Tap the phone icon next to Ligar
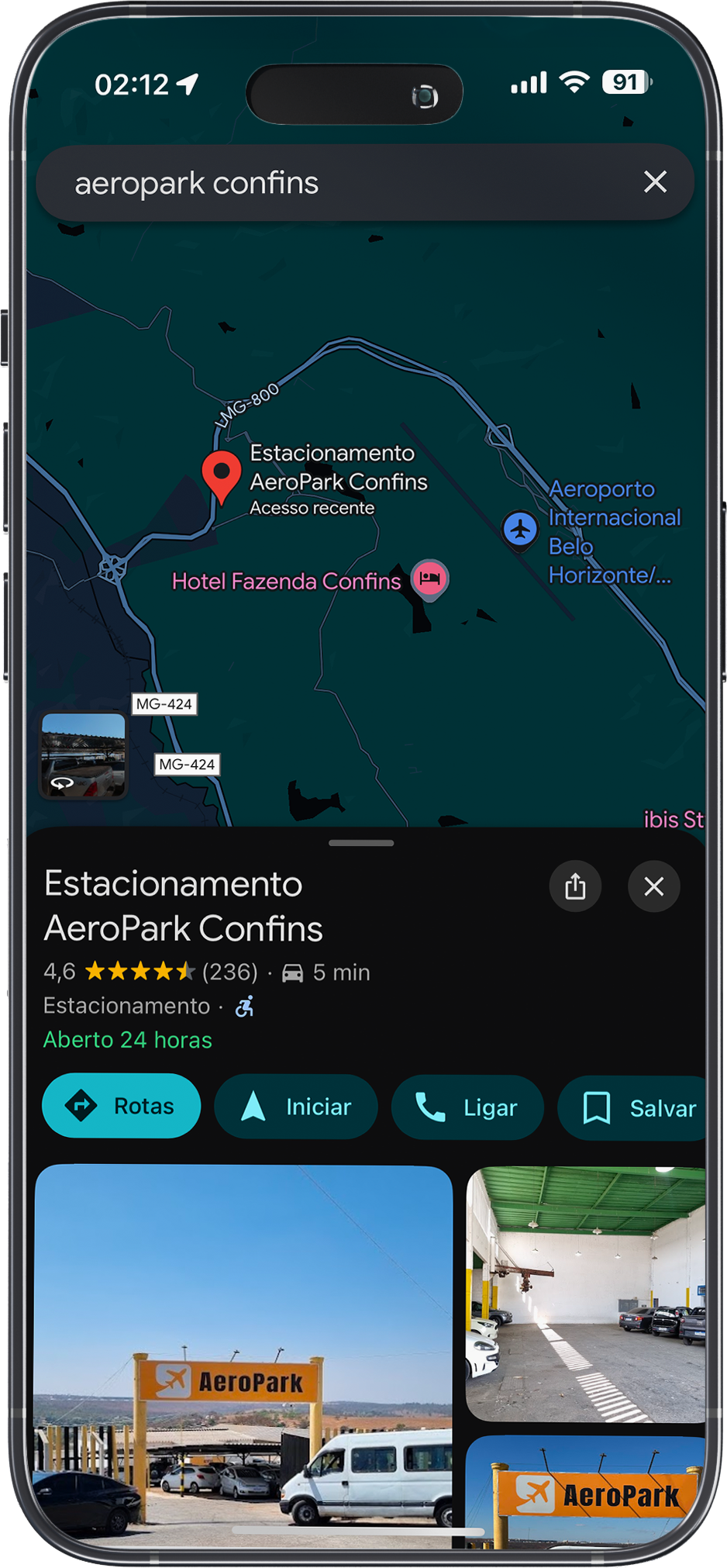 tap(432, 1107)
